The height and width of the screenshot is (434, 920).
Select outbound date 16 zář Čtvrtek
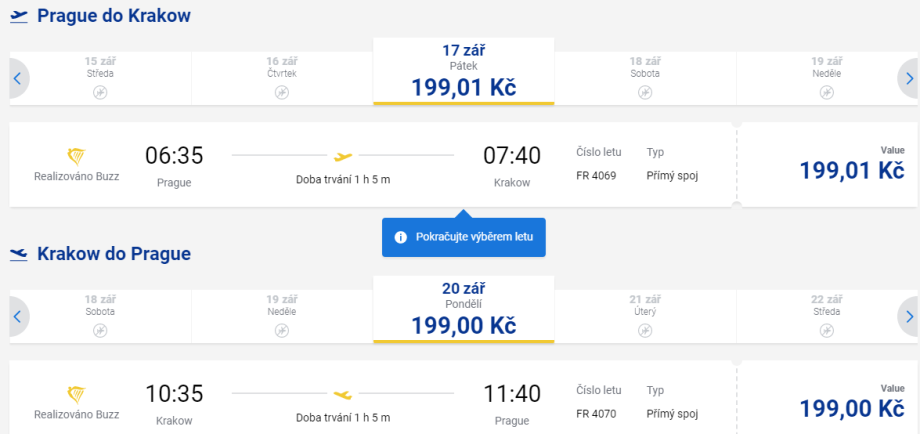[x=282, y=76]
